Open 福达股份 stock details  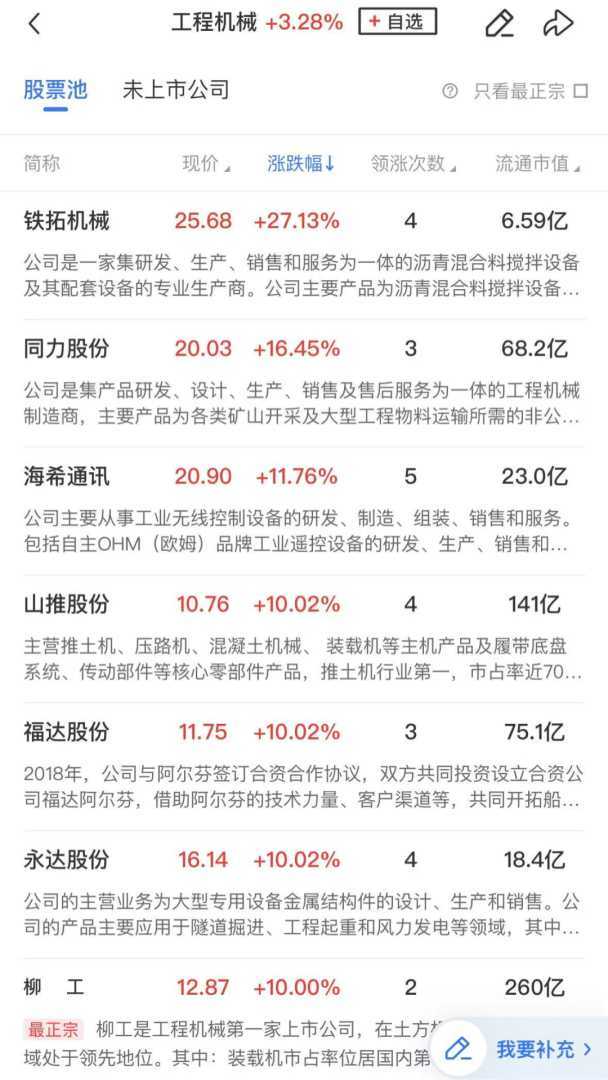pos(67,732)
